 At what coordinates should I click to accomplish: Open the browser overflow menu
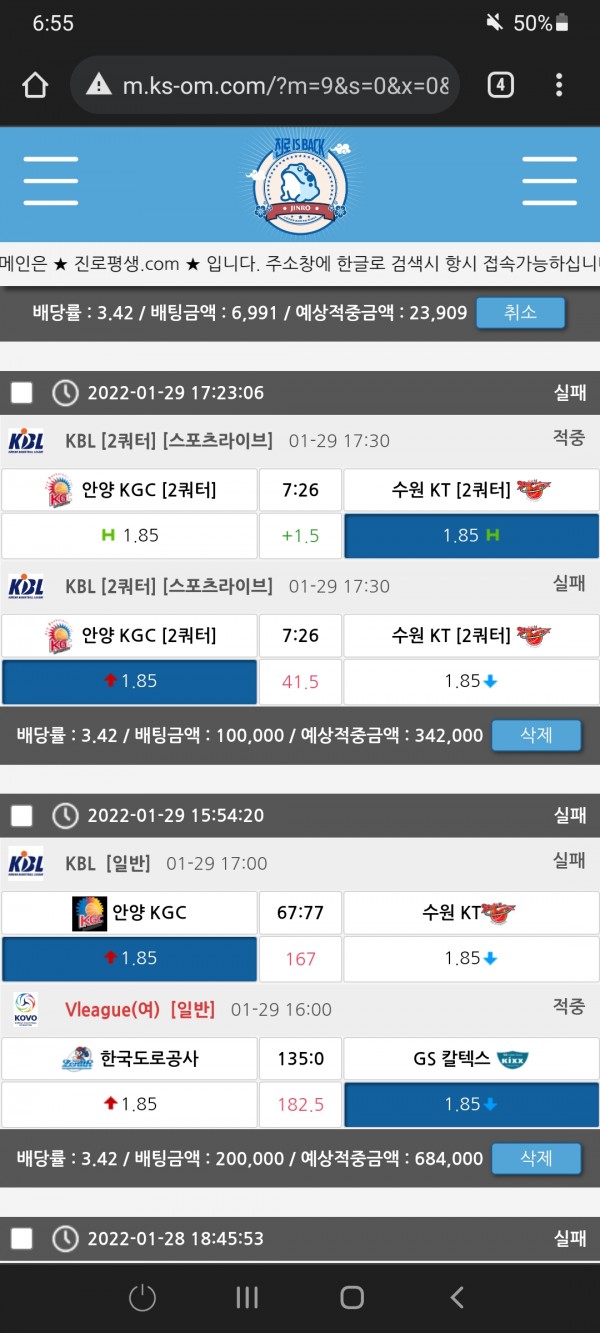558,86
